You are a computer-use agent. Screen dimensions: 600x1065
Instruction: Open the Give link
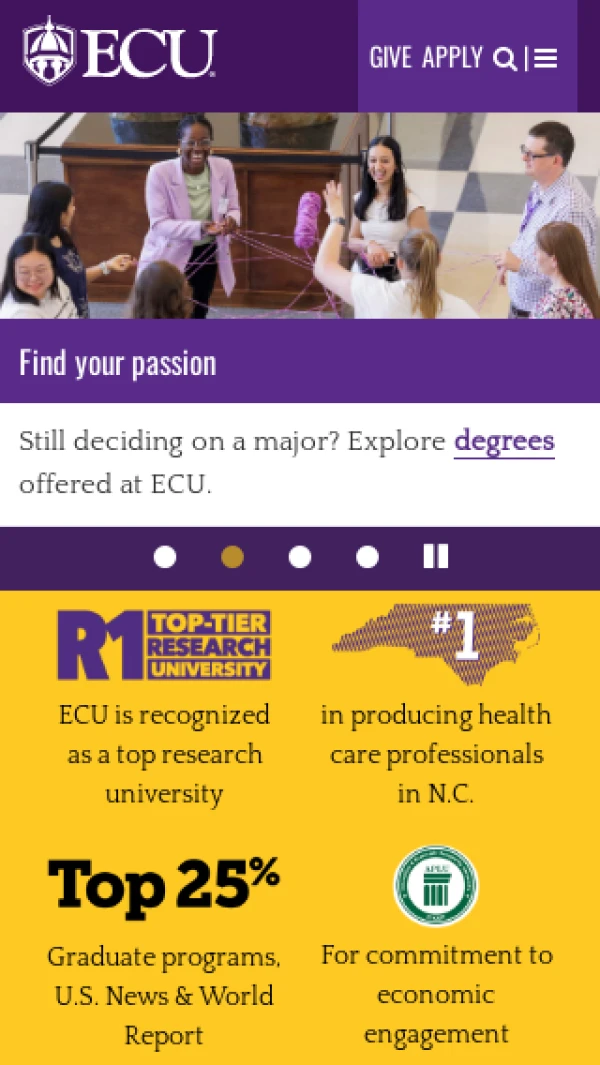click(x=390, y=58)
